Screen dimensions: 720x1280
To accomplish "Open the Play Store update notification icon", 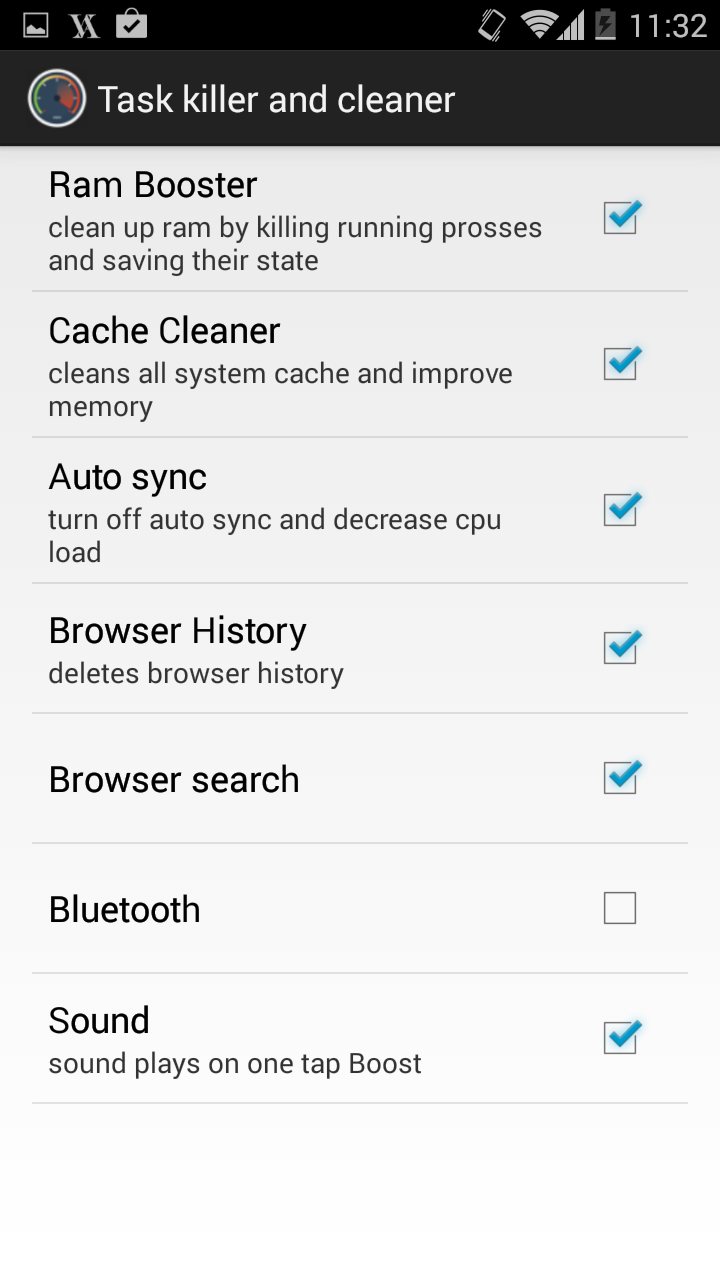I will coord(133,24).
